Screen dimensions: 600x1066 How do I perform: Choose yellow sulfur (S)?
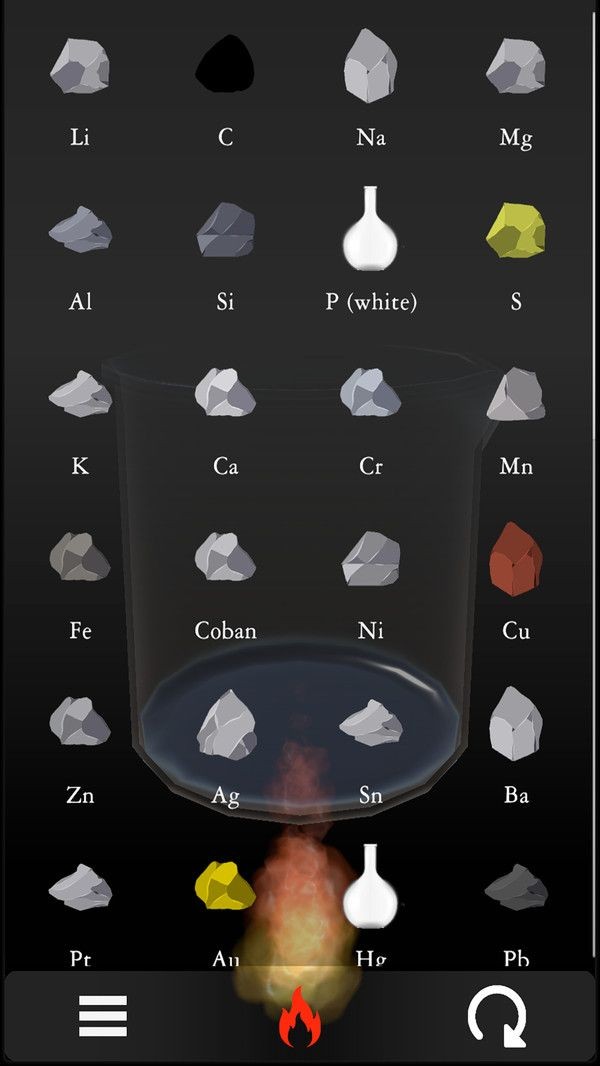tap(515, 231)
